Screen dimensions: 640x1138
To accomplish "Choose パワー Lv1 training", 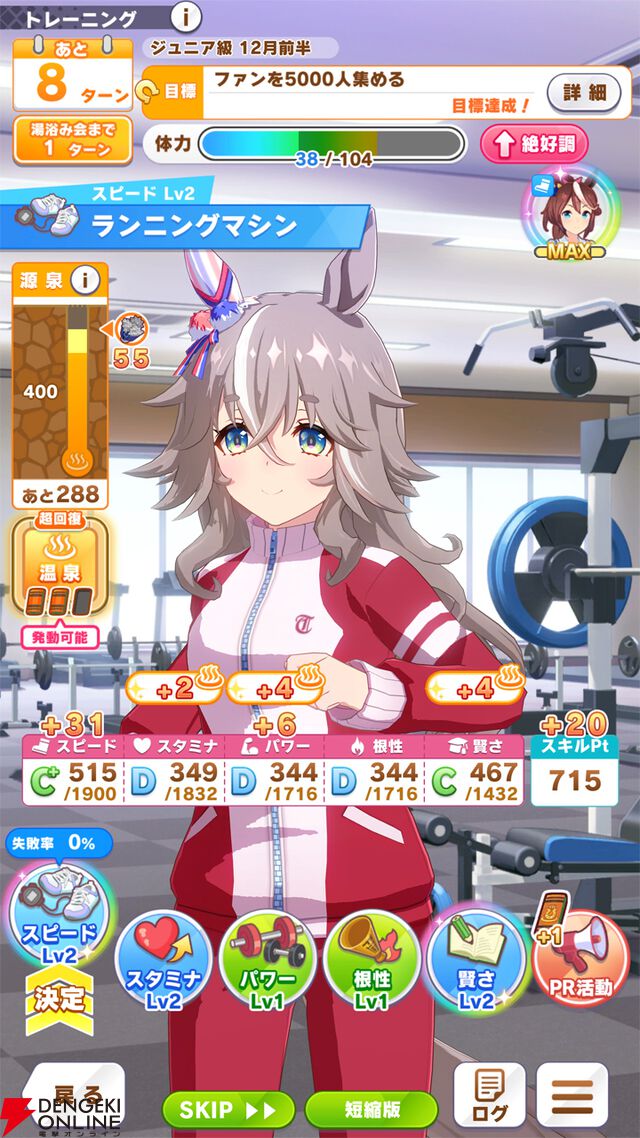I will click(267, 957).
